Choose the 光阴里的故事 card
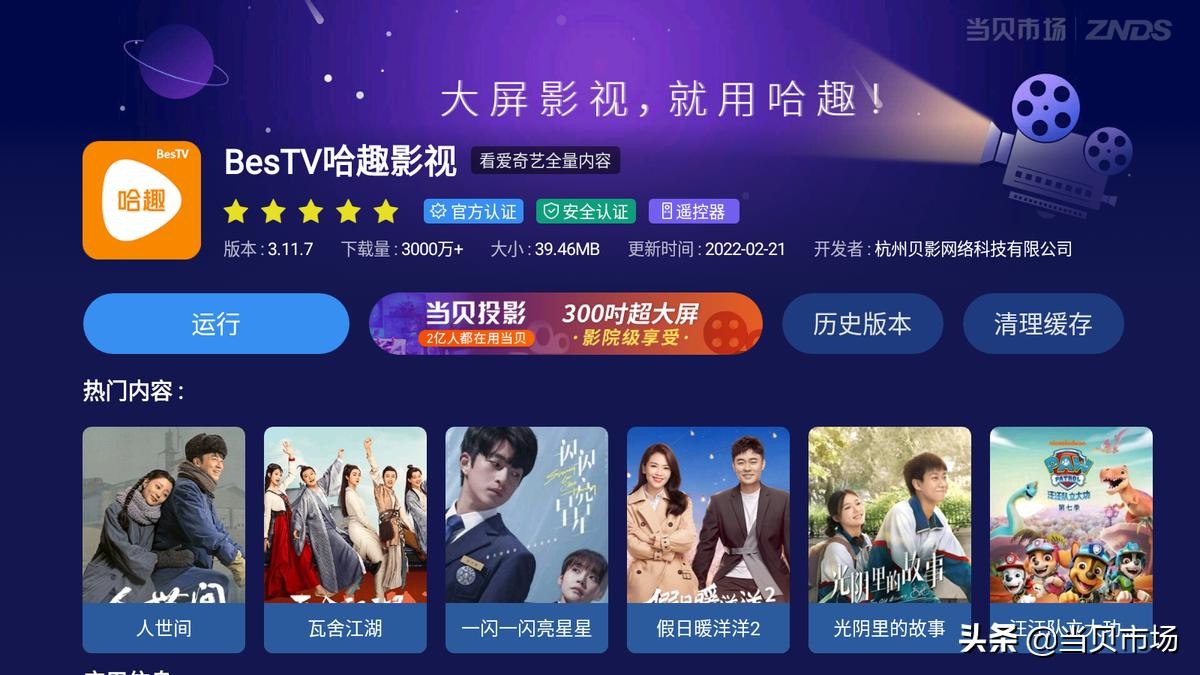1200x675 pixels. [x=889, y=538]
